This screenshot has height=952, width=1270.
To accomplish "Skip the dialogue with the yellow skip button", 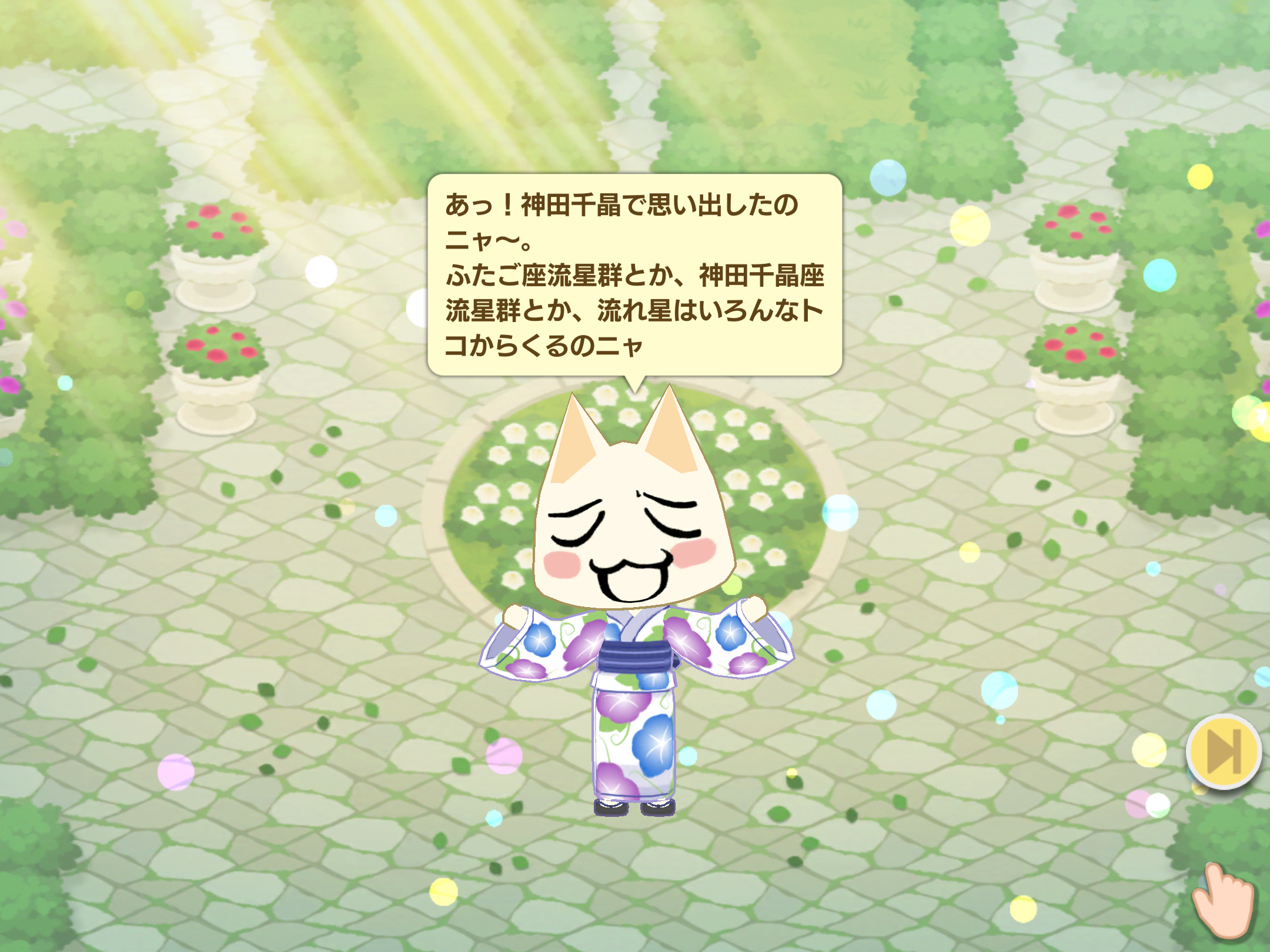I will (x=1224, y=752).
